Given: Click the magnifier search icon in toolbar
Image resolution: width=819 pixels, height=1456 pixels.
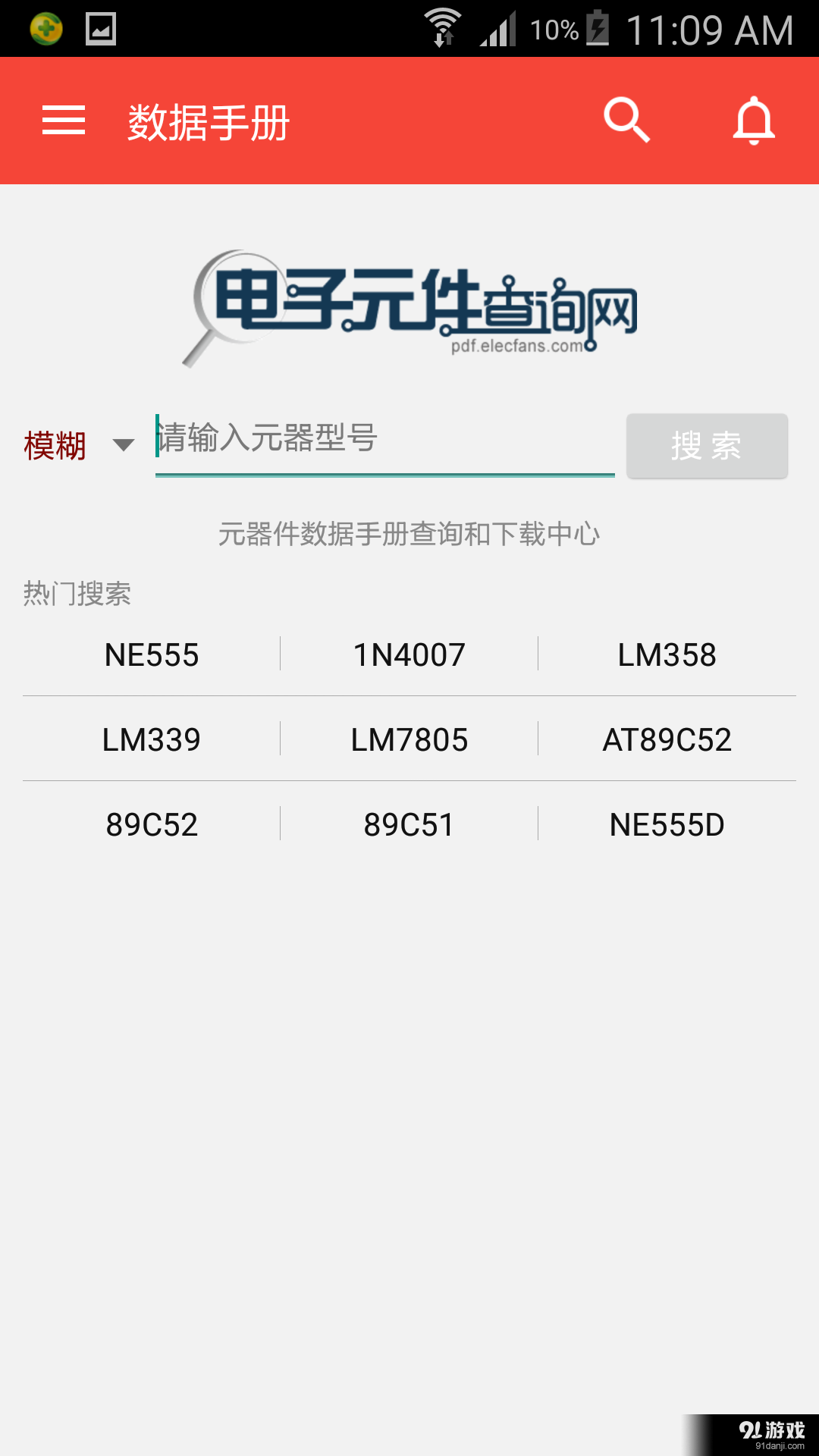Looking at the screenshot, I should click(x=626, y=120).
